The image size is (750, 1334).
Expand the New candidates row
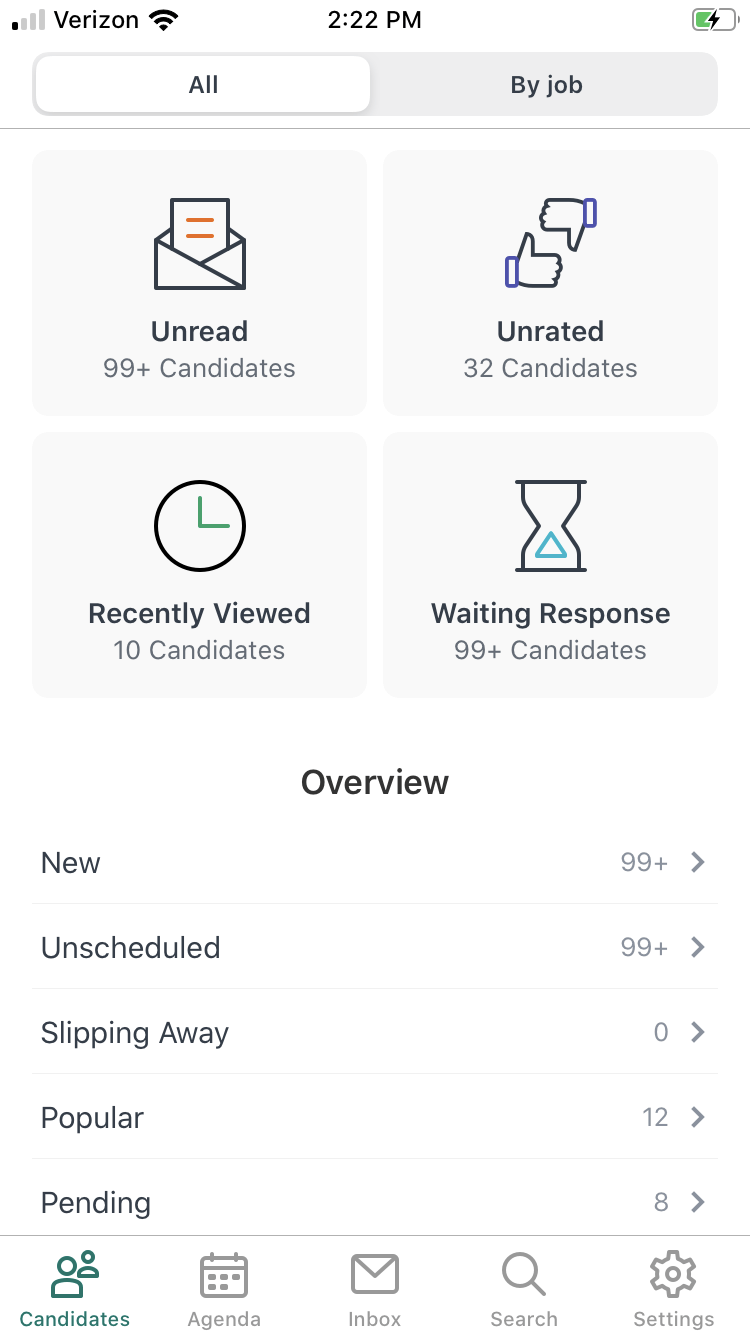[375, 862]
